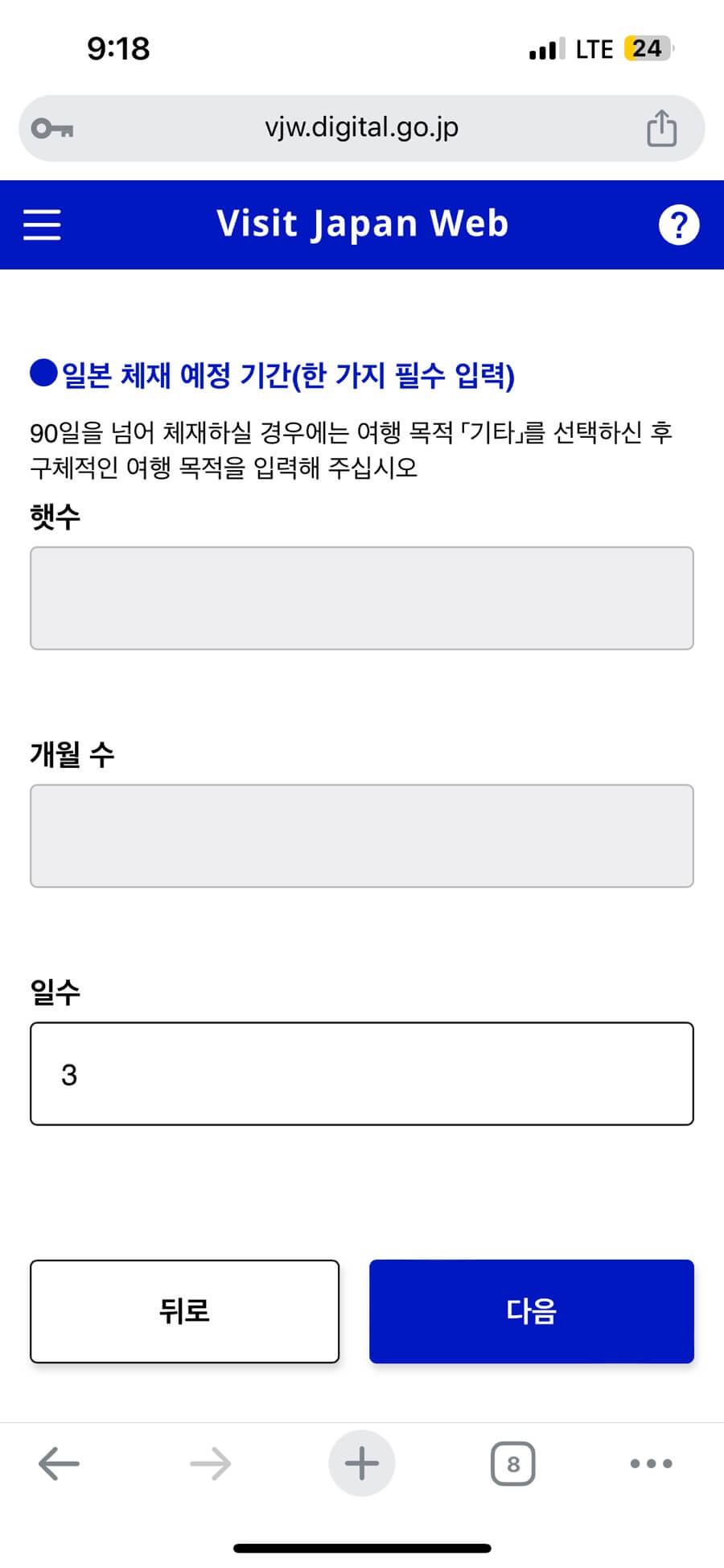The height and width of the screenshot is (1568, 724).
Task: Tap the vjw.digital.go.jp address bar
Action: point(362,126)
